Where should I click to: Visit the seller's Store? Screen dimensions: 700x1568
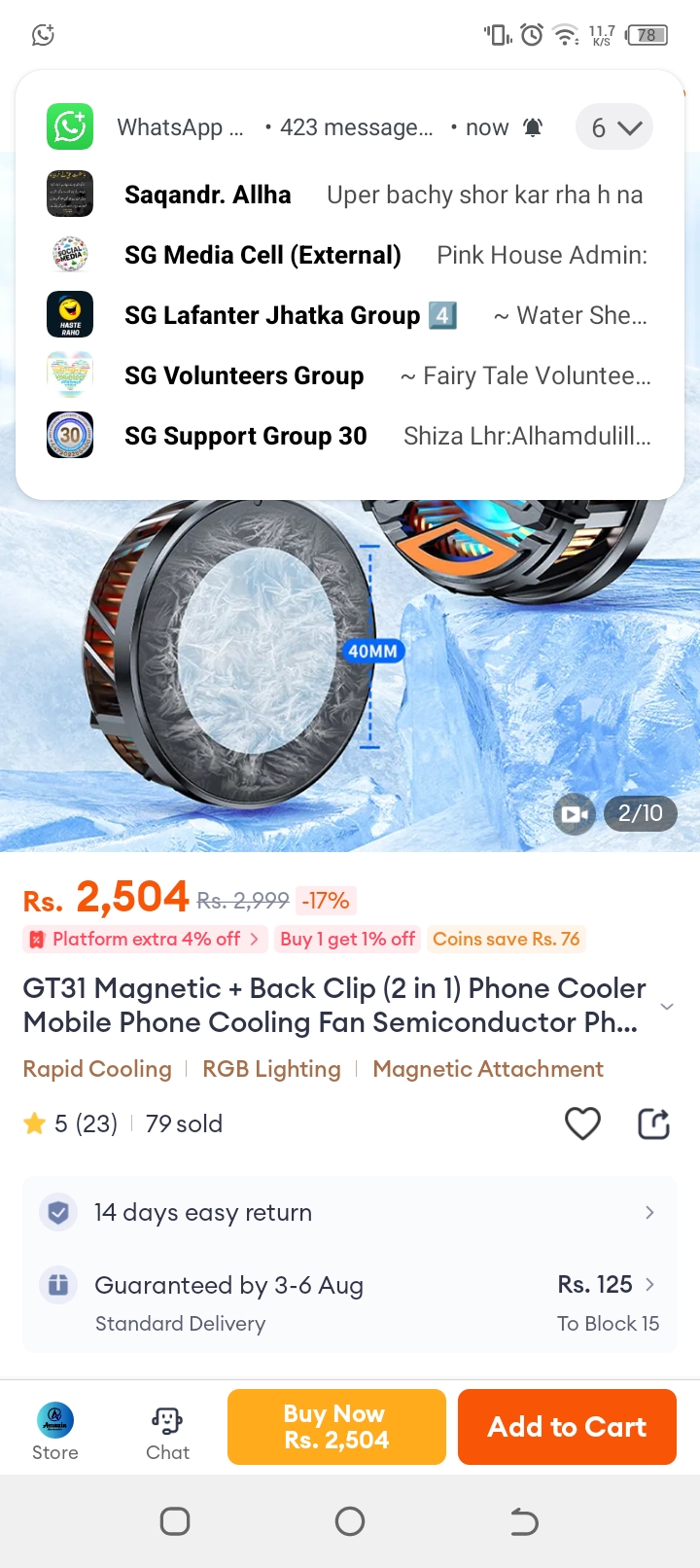pos(55,1430)
